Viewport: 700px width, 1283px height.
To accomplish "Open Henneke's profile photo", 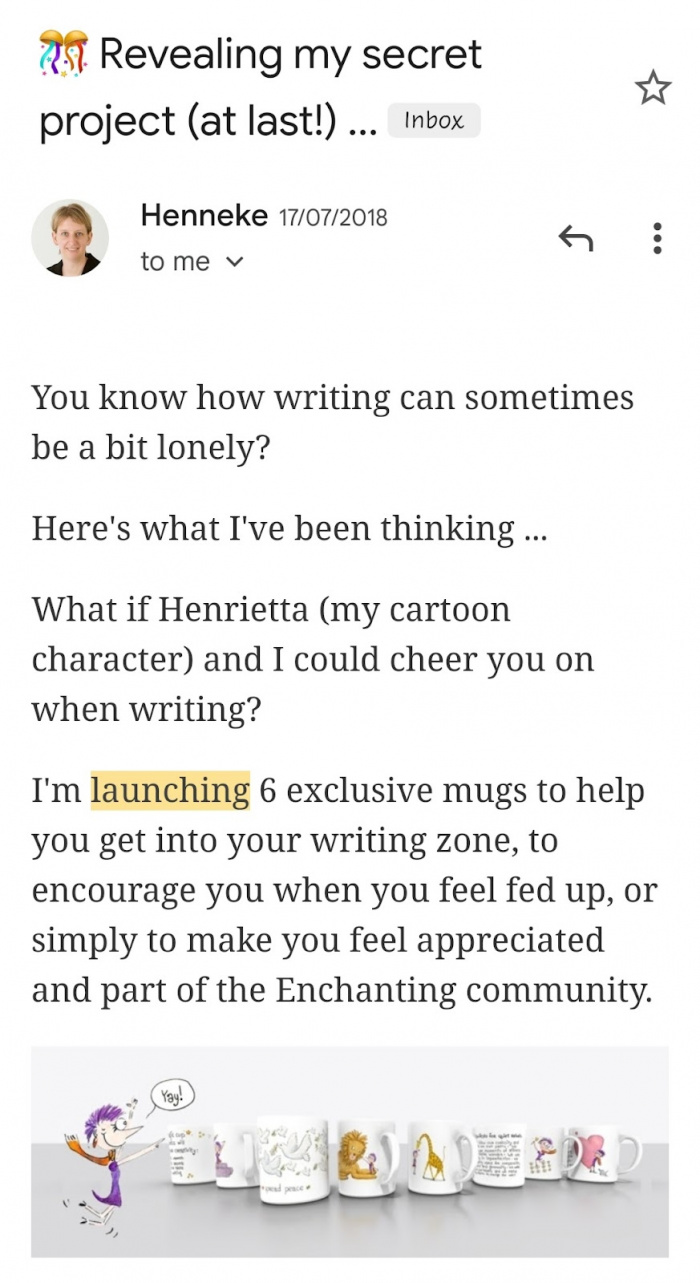I will [x=70, y=238].
